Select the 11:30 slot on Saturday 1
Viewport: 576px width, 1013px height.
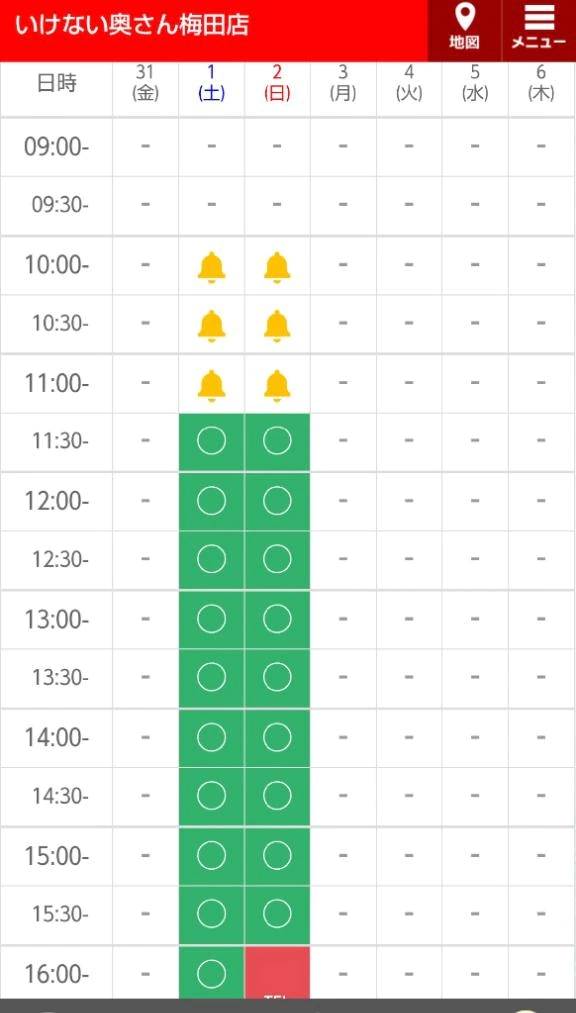point(211,442)
